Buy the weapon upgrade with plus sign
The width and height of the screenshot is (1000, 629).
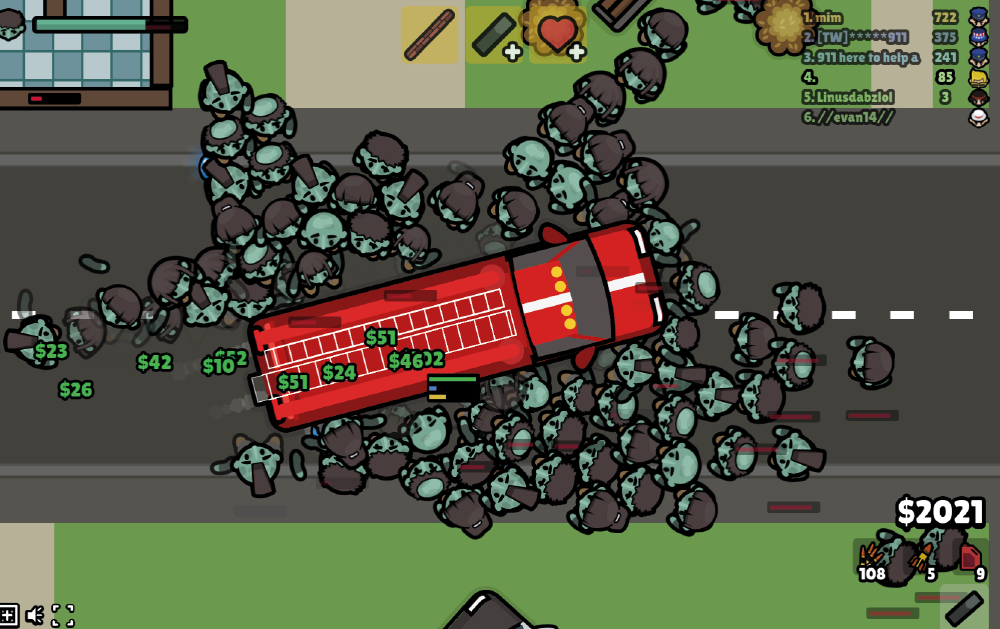494,35
